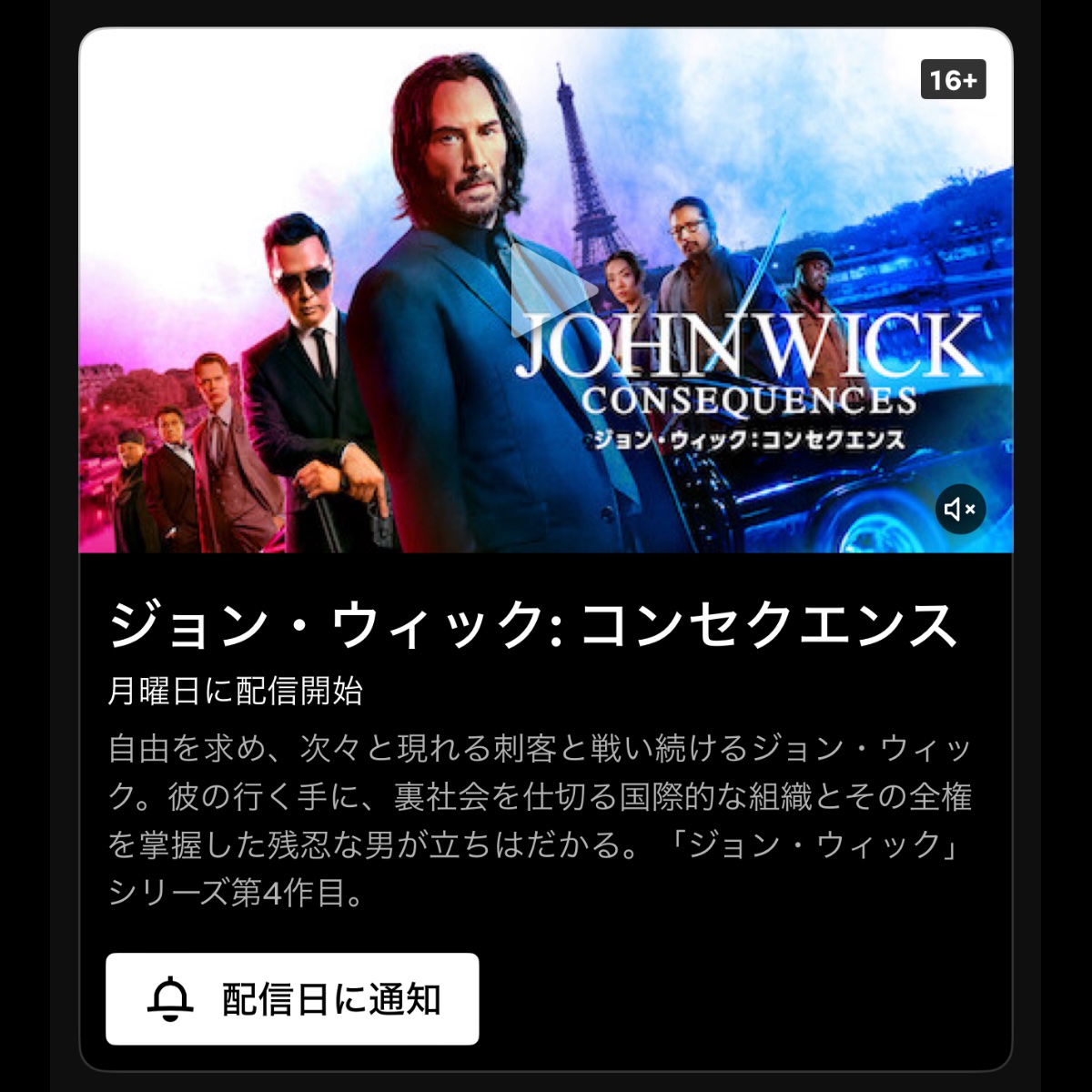Tap the 配信日に通知 reminder button

click(x=292, y=999)
